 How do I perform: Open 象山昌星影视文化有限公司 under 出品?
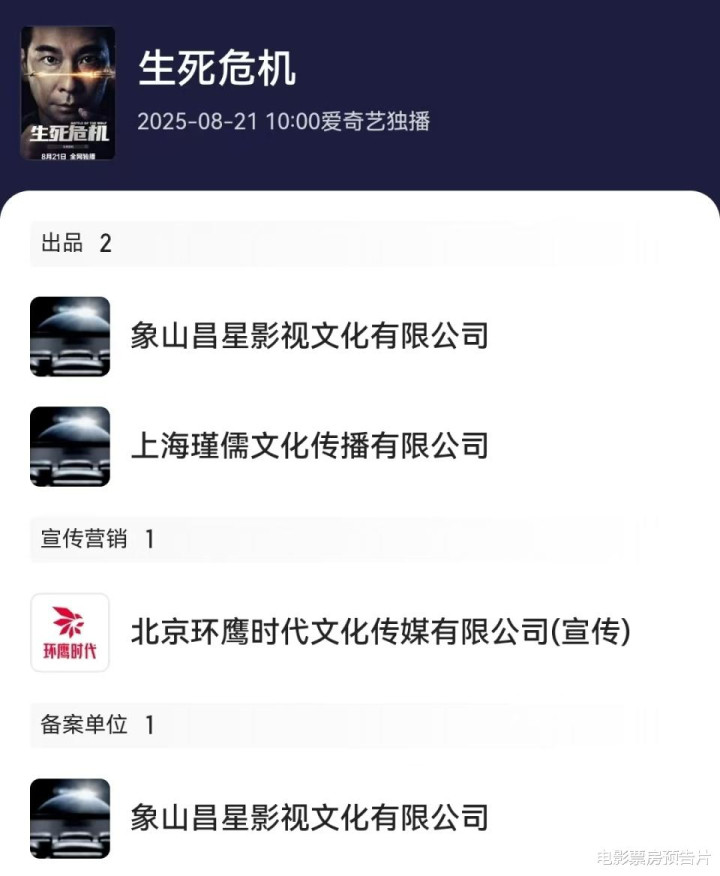tap(309, 335)
